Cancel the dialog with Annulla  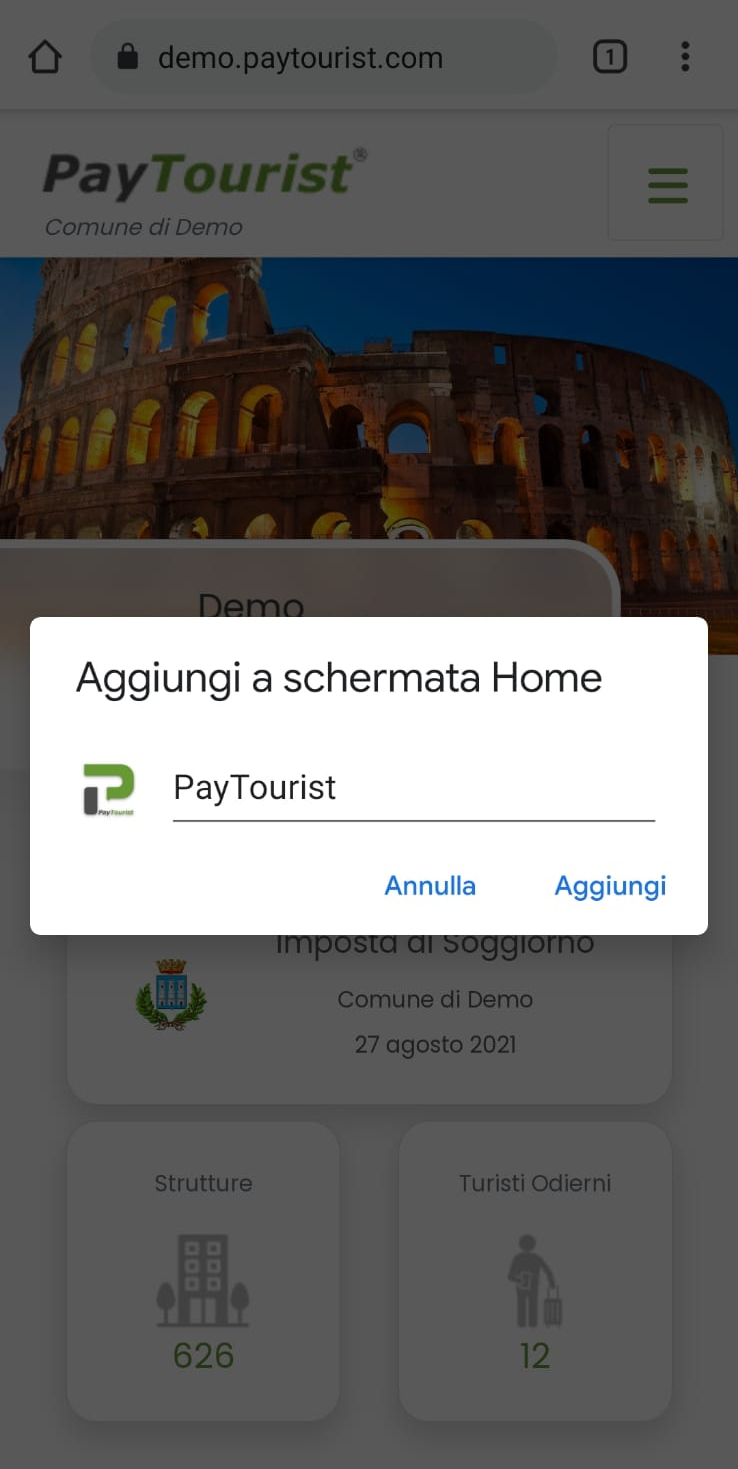pos(430,886)
